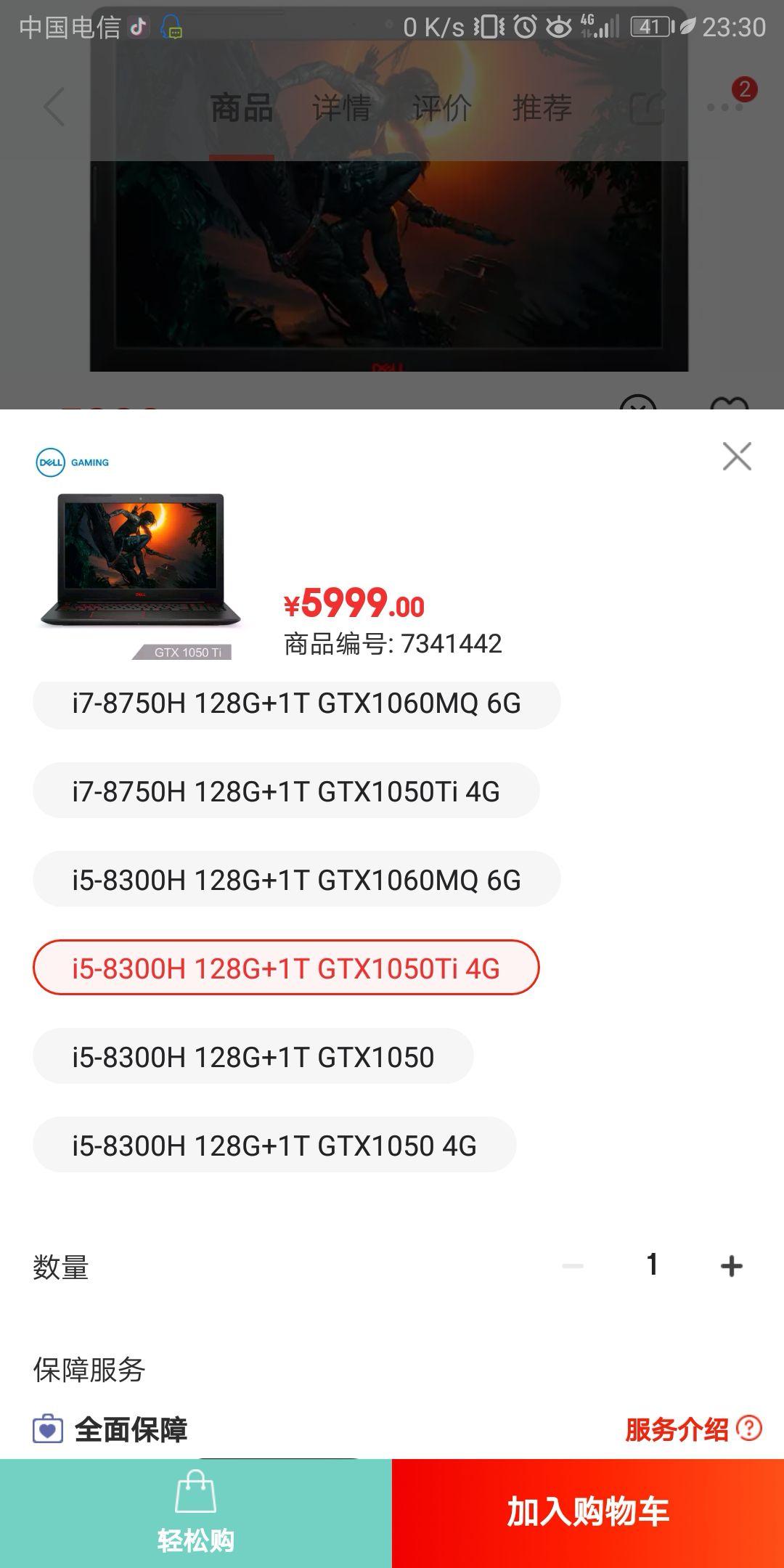Select i5-8300H 128G+1T GTX1050 without memory suffix
This screenshot has width=784, height=1568.
253,1056
